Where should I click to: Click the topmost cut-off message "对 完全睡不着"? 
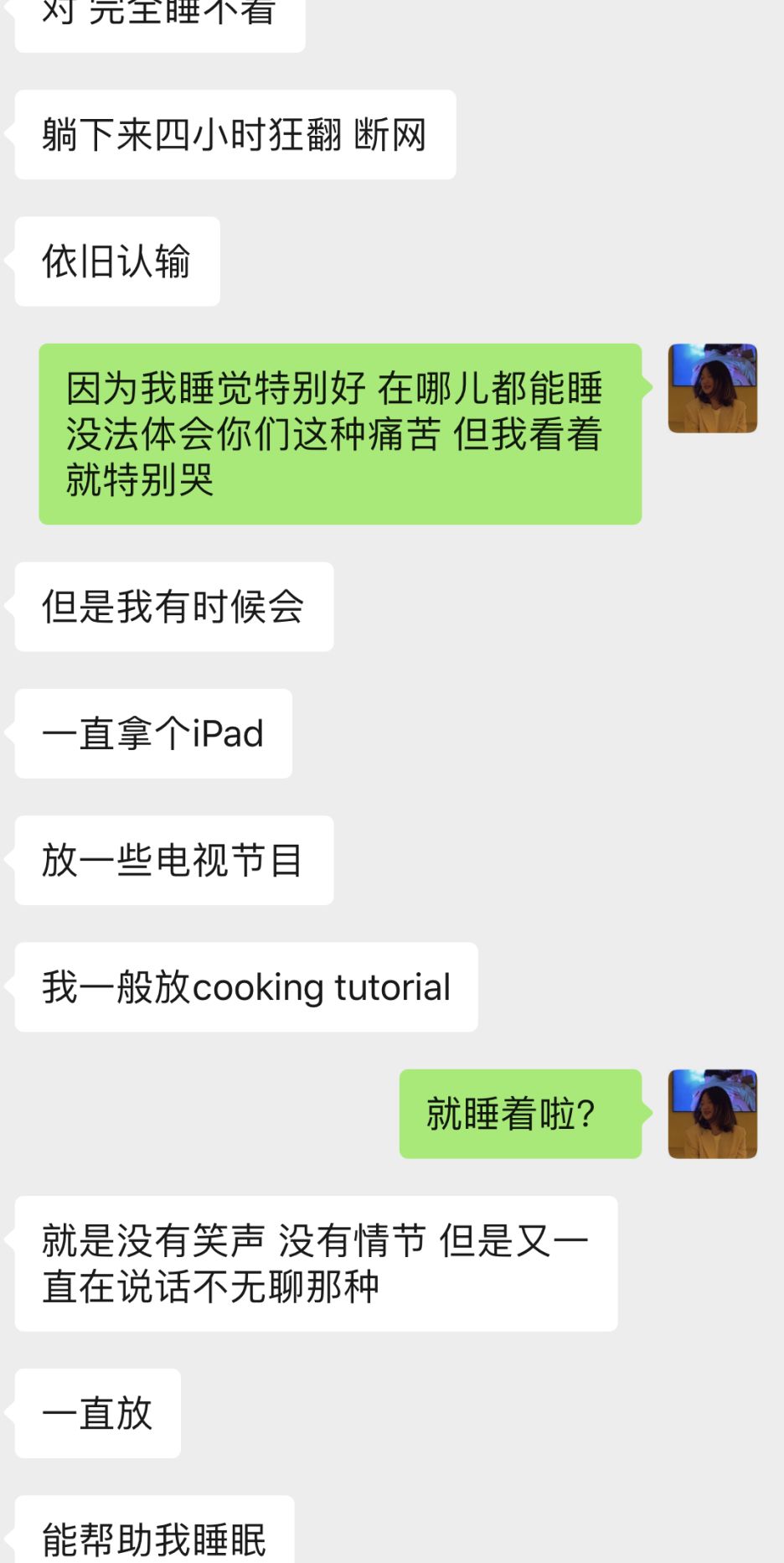(x=157, y=15)
